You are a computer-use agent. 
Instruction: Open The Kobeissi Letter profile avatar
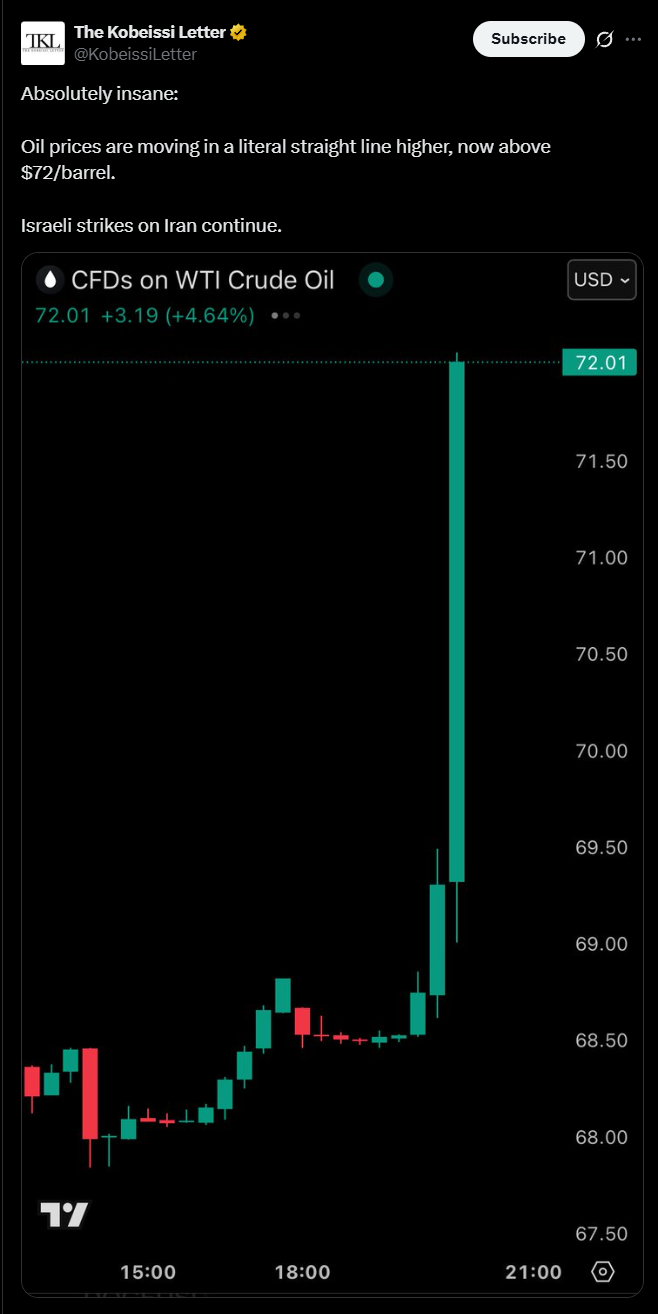(43, 43)
